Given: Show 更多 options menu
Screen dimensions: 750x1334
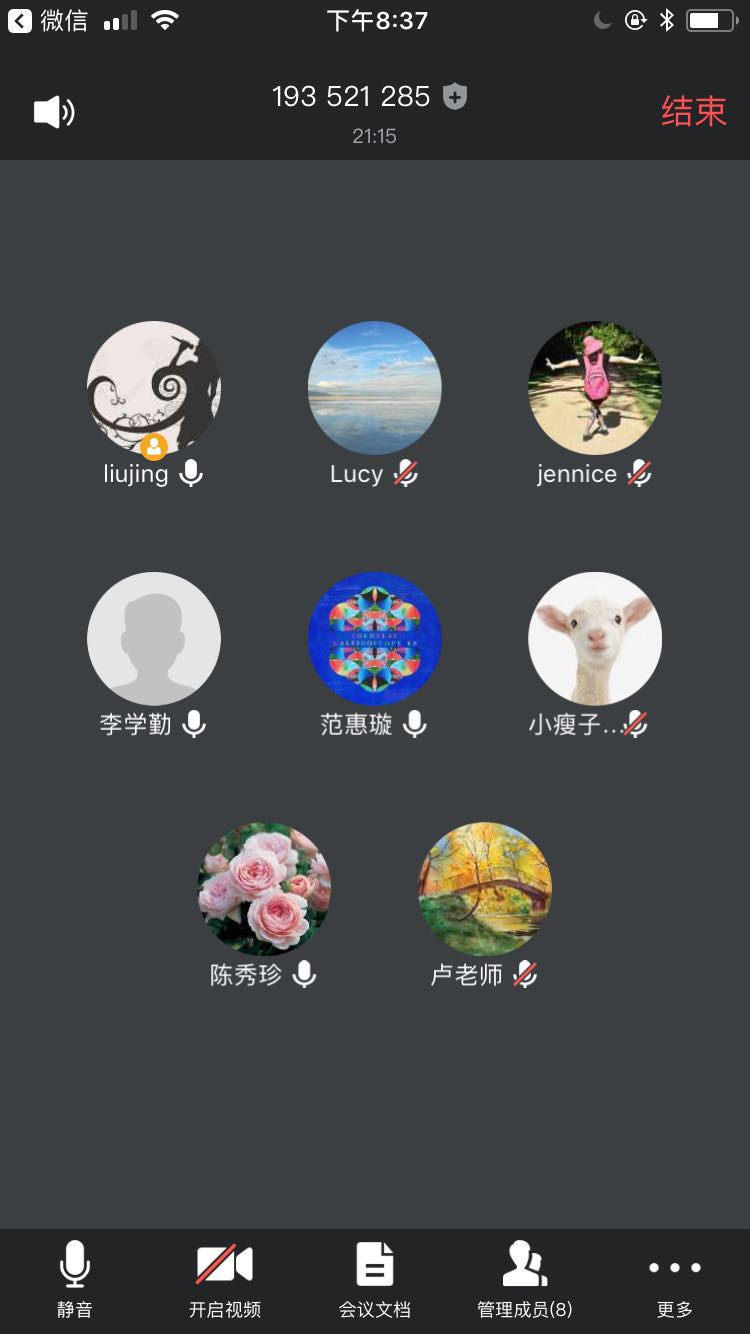Looking at the screenshot, I should pos(675,1278).
